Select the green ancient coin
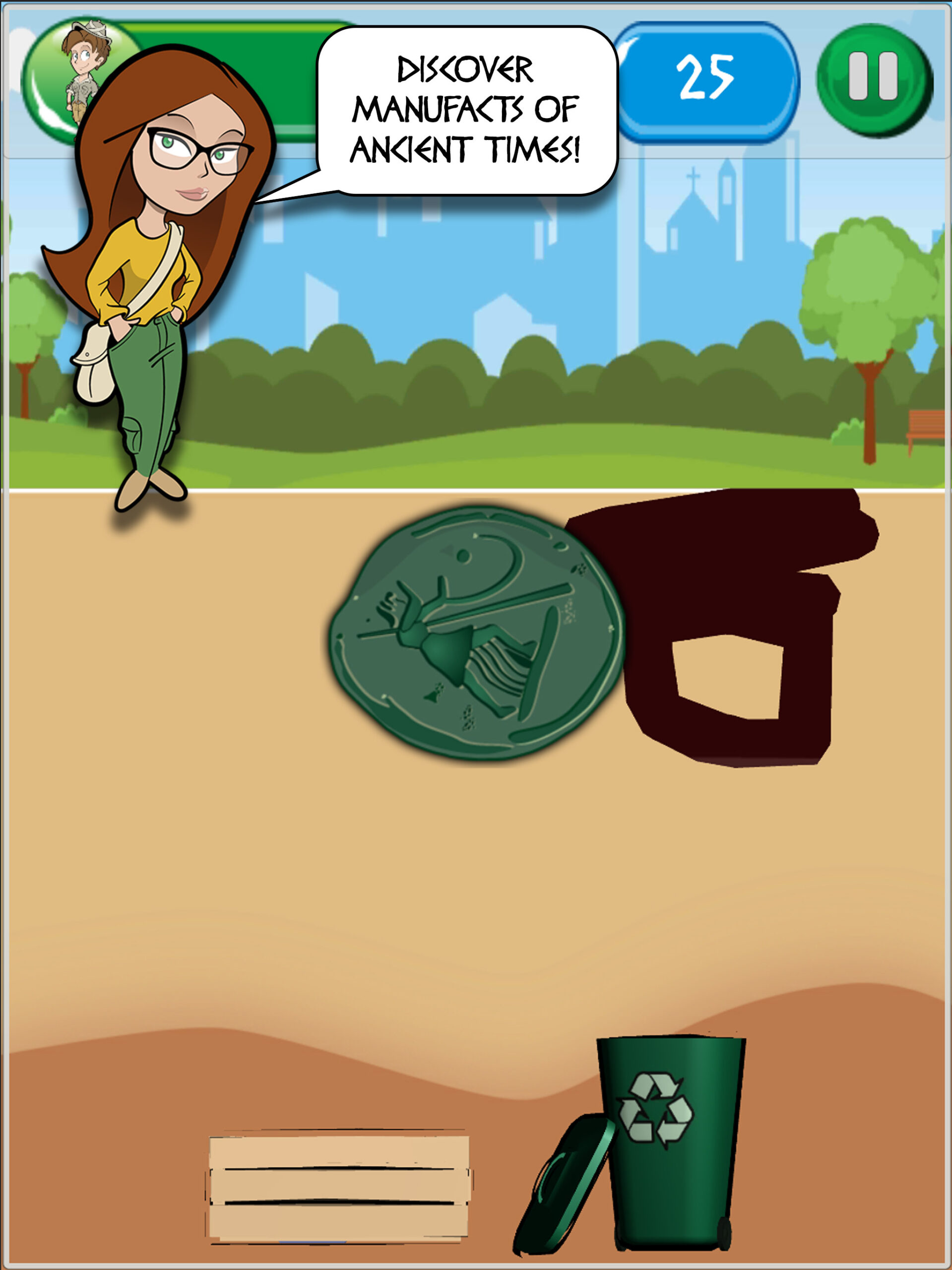The width and height of the screenshot is (952, 1270). click(x=476, y=633)
